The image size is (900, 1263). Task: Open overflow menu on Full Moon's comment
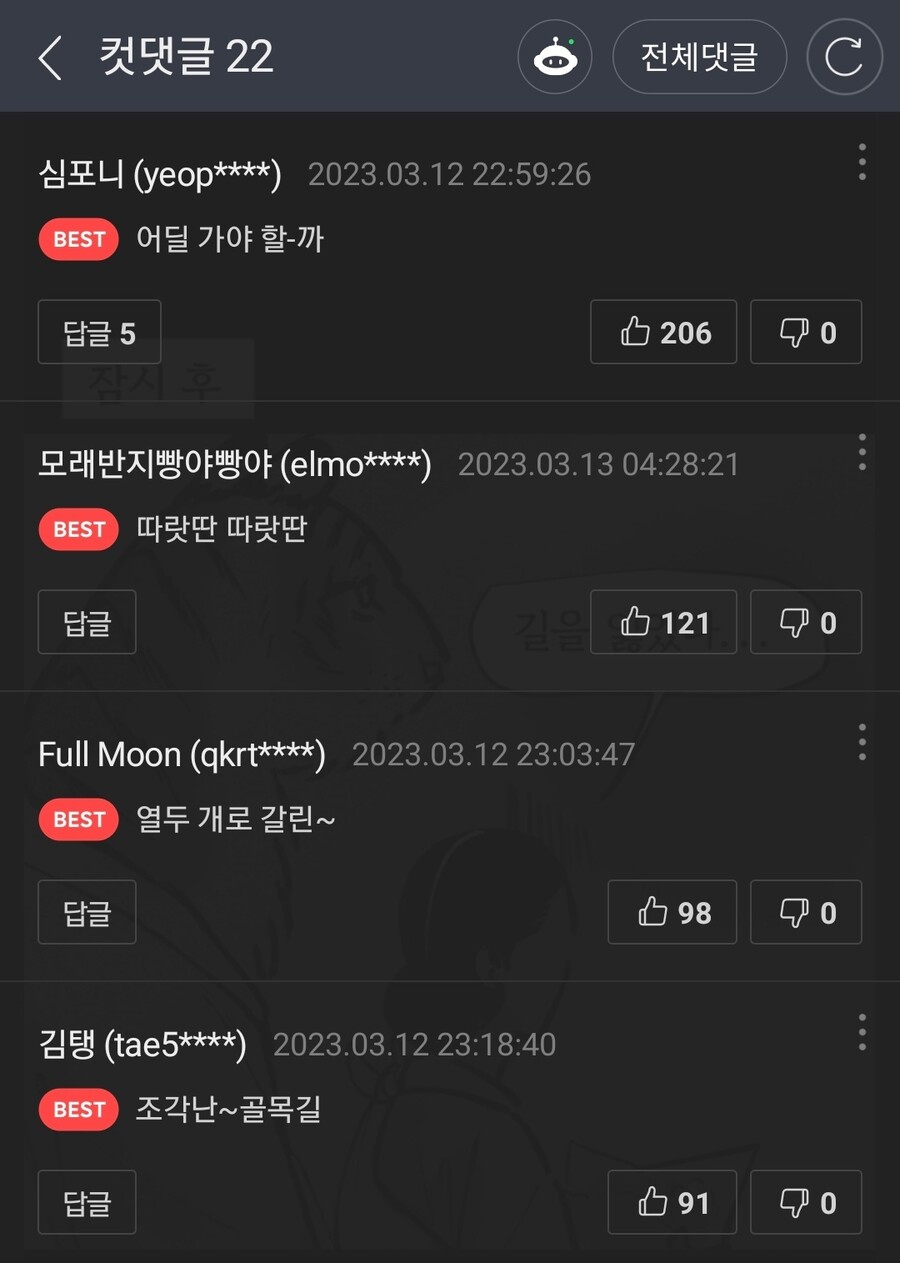coord(862,742)
